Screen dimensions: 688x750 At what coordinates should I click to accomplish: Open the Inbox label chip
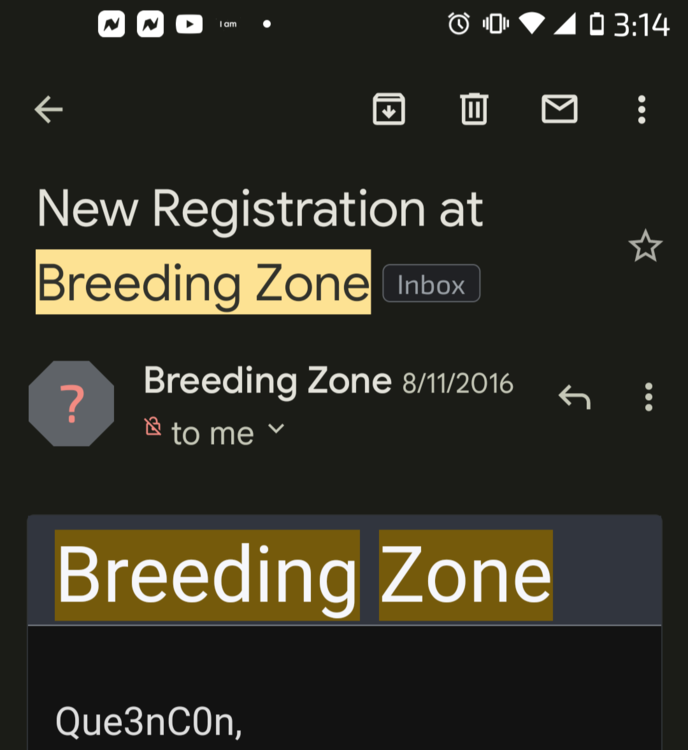tap(431, 284)
